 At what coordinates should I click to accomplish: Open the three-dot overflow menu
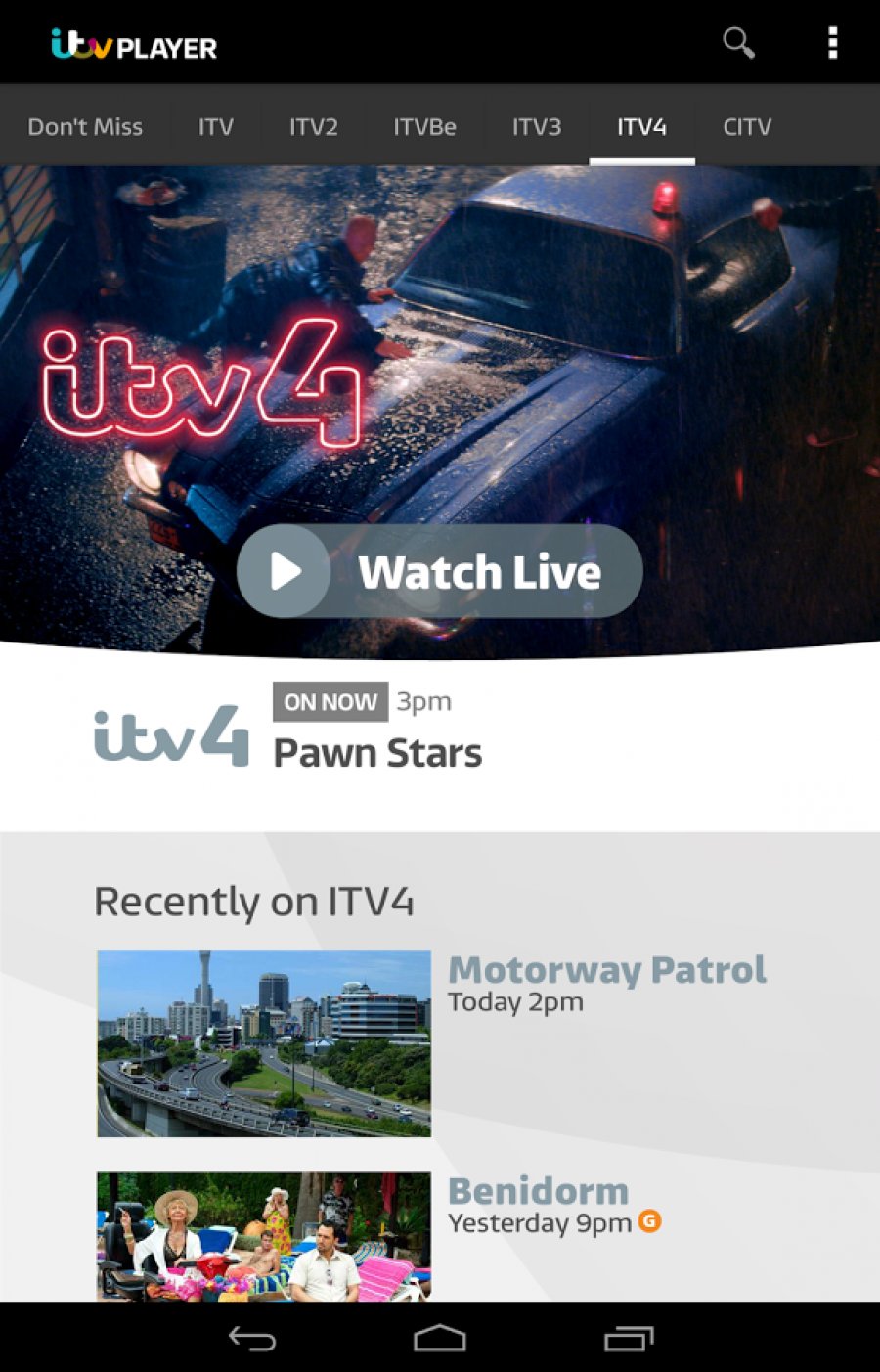coord(832,43)
